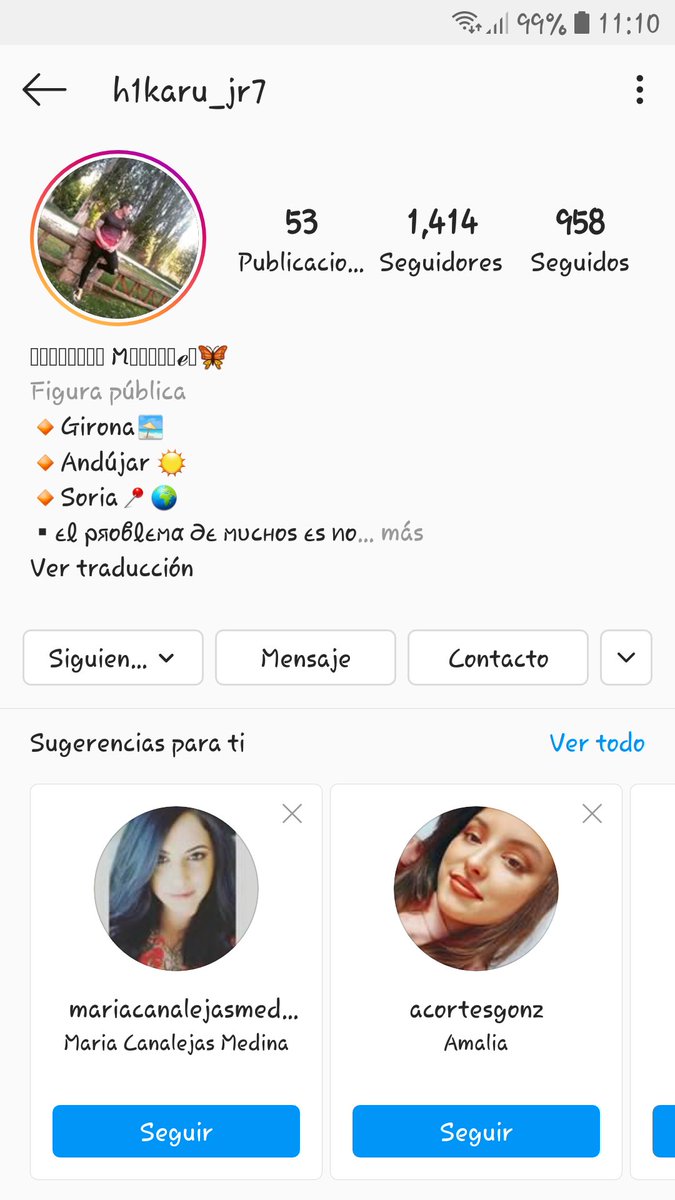Expand suggestions with the chevron button
The image size is (675, 1200).
[626, 658]
